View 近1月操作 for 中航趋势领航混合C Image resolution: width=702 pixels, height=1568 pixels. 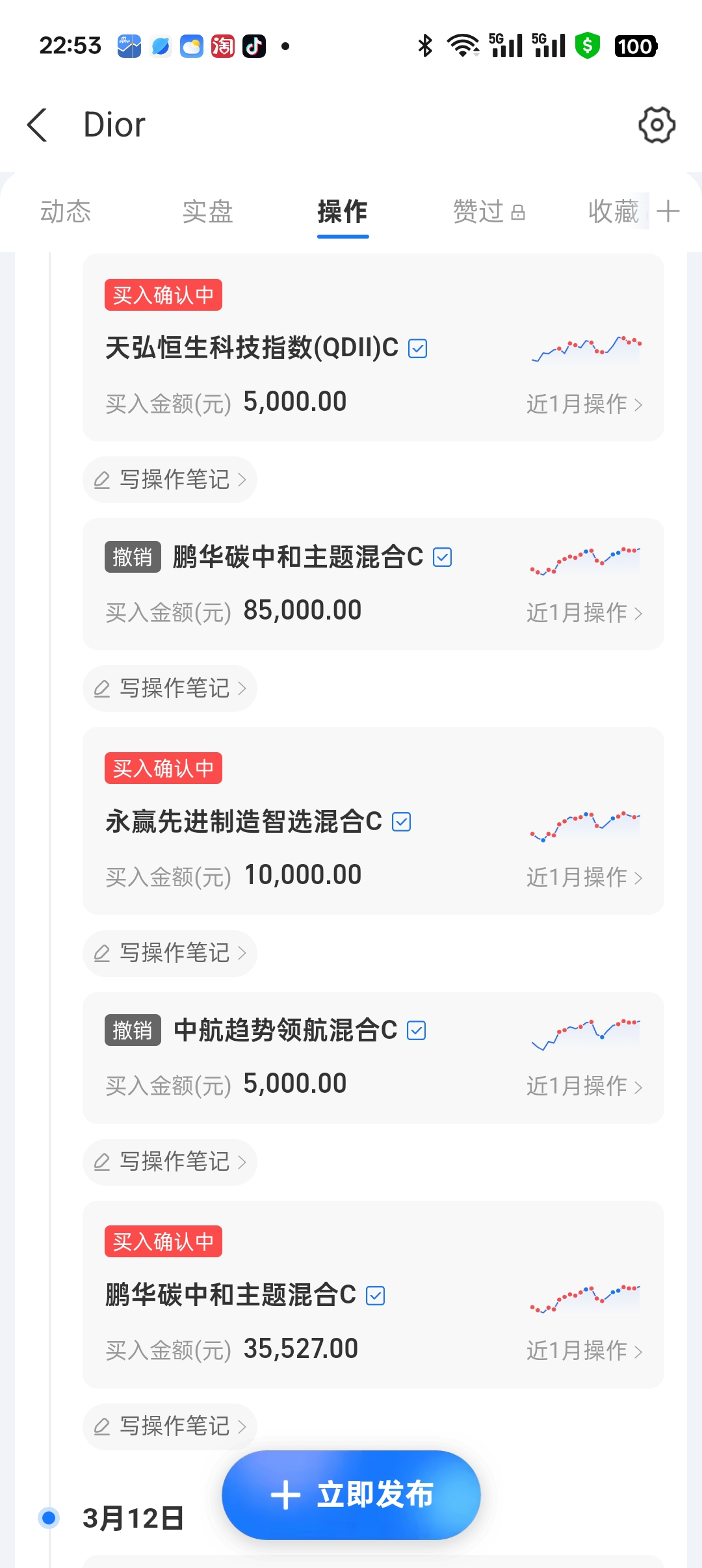click(584, 1086)
